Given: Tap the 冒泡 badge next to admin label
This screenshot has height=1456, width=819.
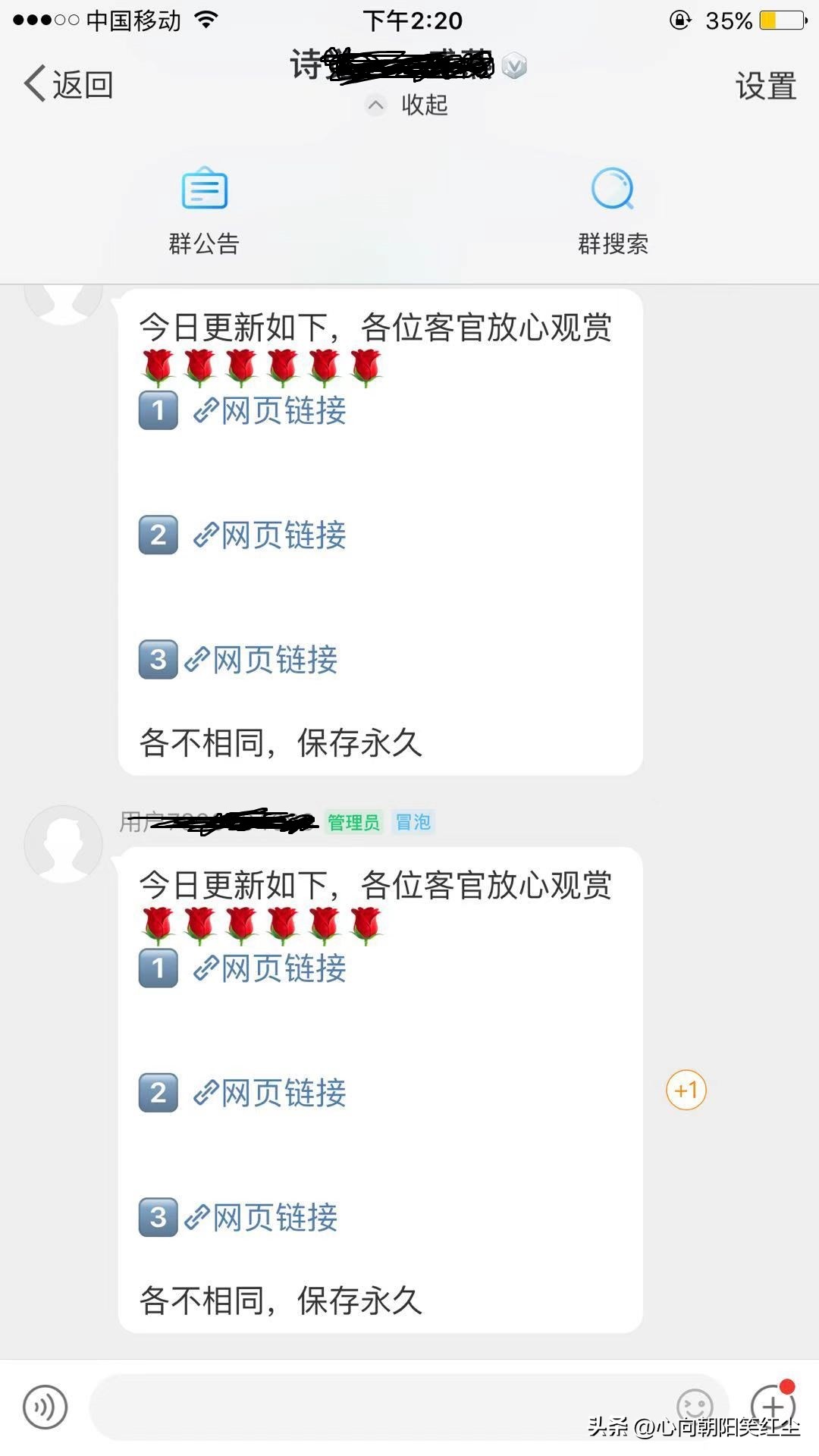Looking at the screenshot, I should pos(413,823).
